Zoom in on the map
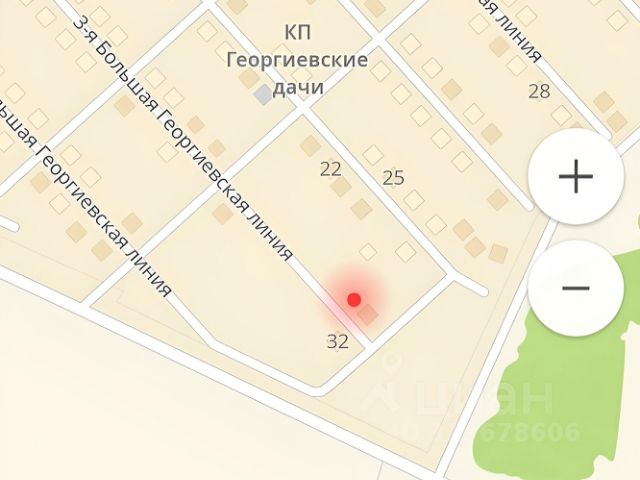The image size is (640, 480). tap(575, 177)
